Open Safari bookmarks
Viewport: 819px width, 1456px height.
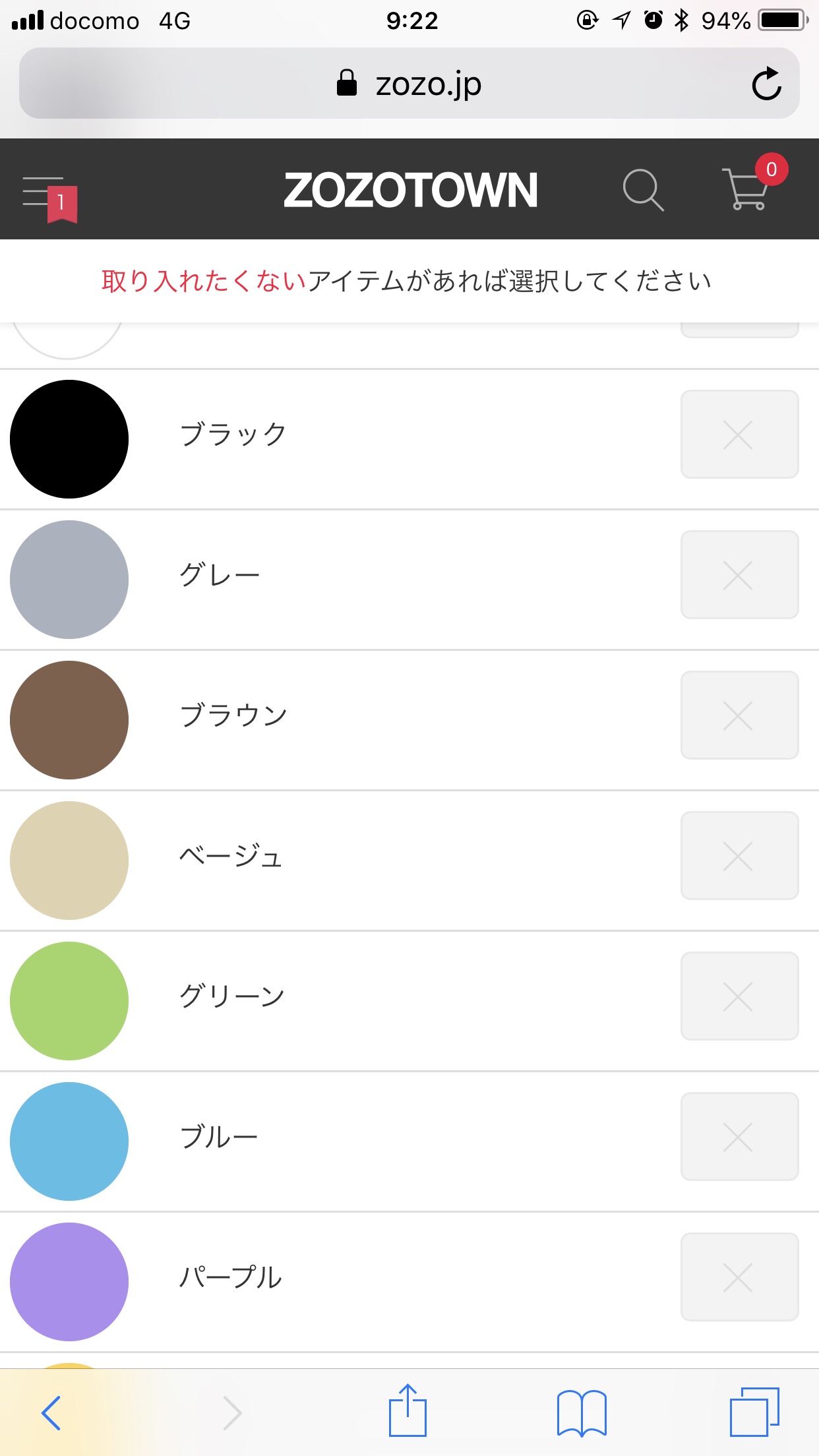coord(582,1413)
